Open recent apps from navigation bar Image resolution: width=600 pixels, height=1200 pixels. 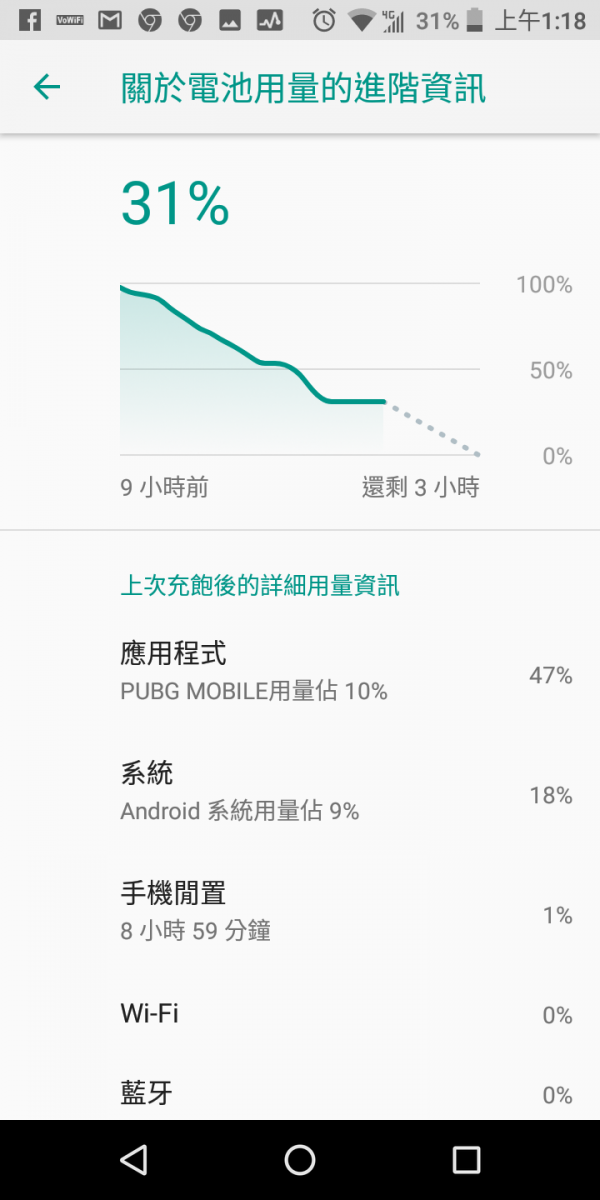(466, 1160)
